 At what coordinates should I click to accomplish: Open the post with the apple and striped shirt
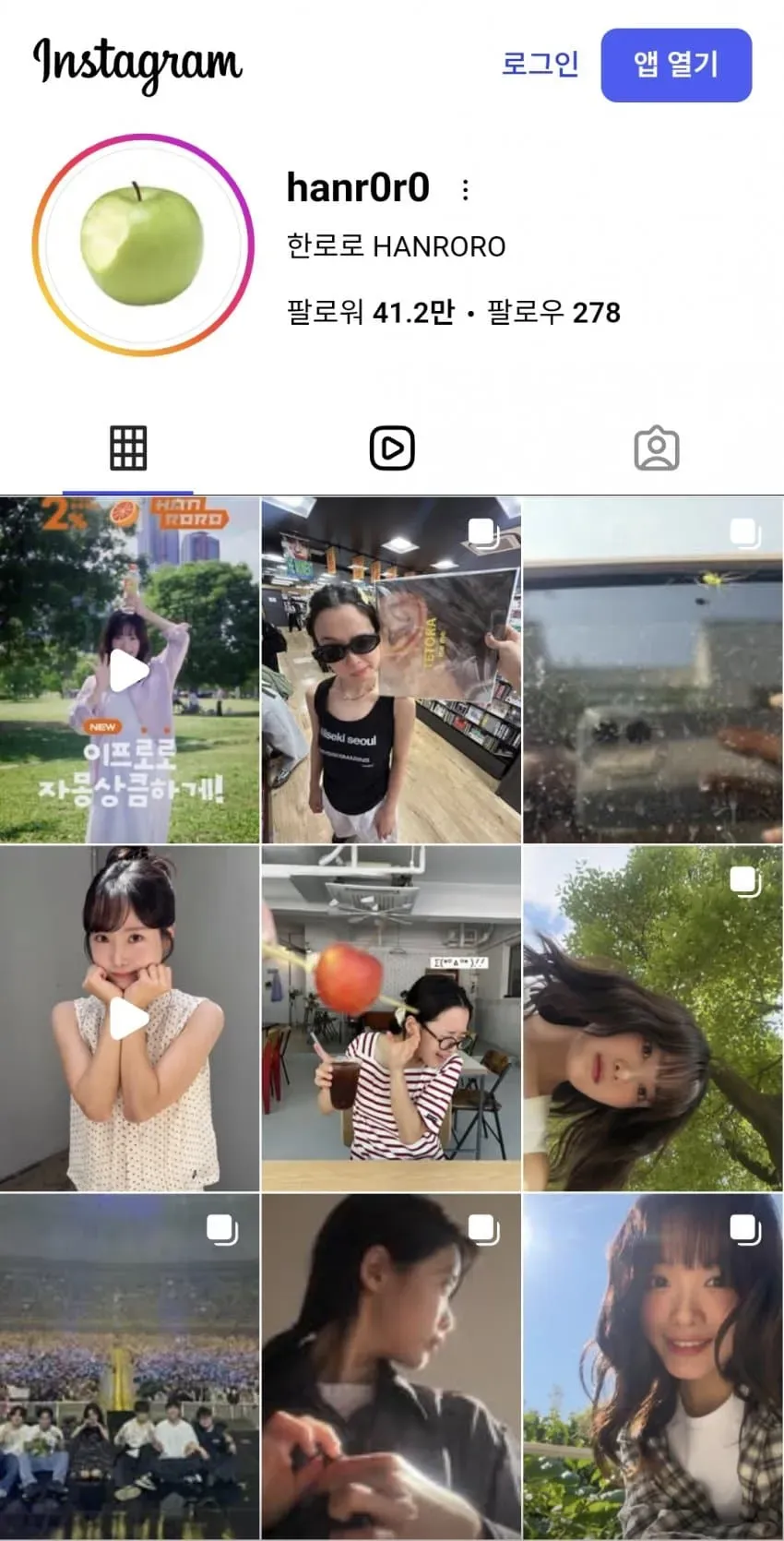coord(391,1018)
